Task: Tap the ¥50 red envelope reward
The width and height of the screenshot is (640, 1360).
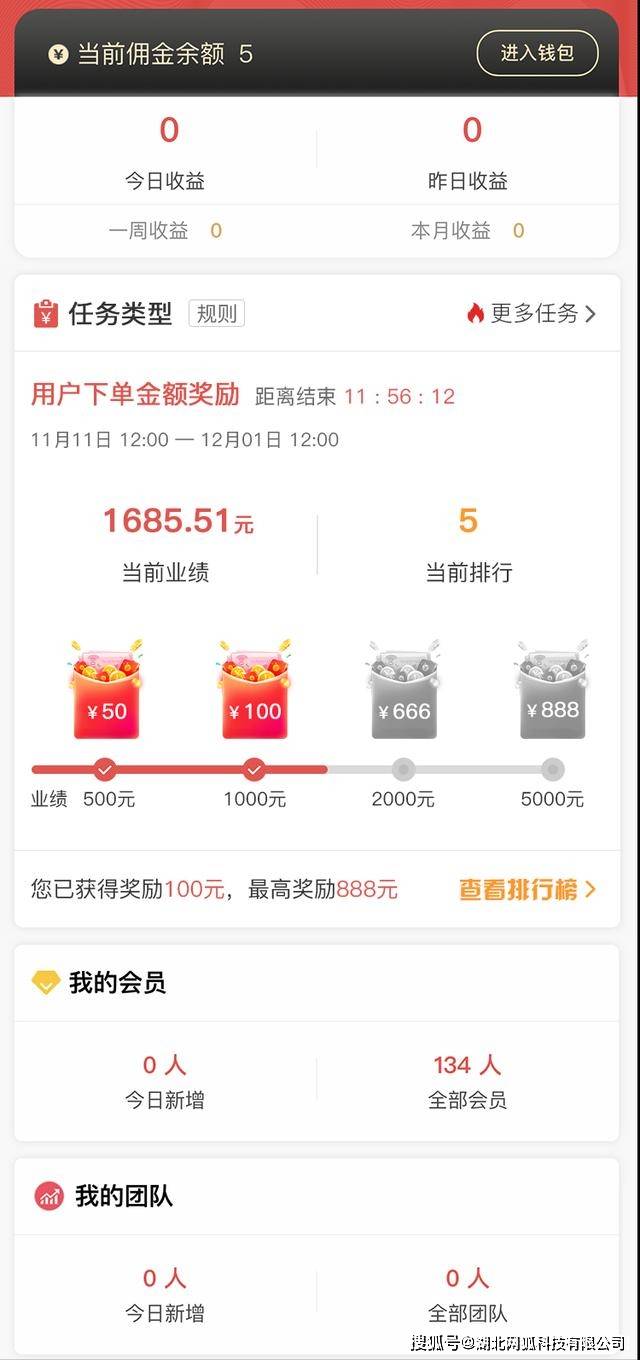Action: pos(107,695)
